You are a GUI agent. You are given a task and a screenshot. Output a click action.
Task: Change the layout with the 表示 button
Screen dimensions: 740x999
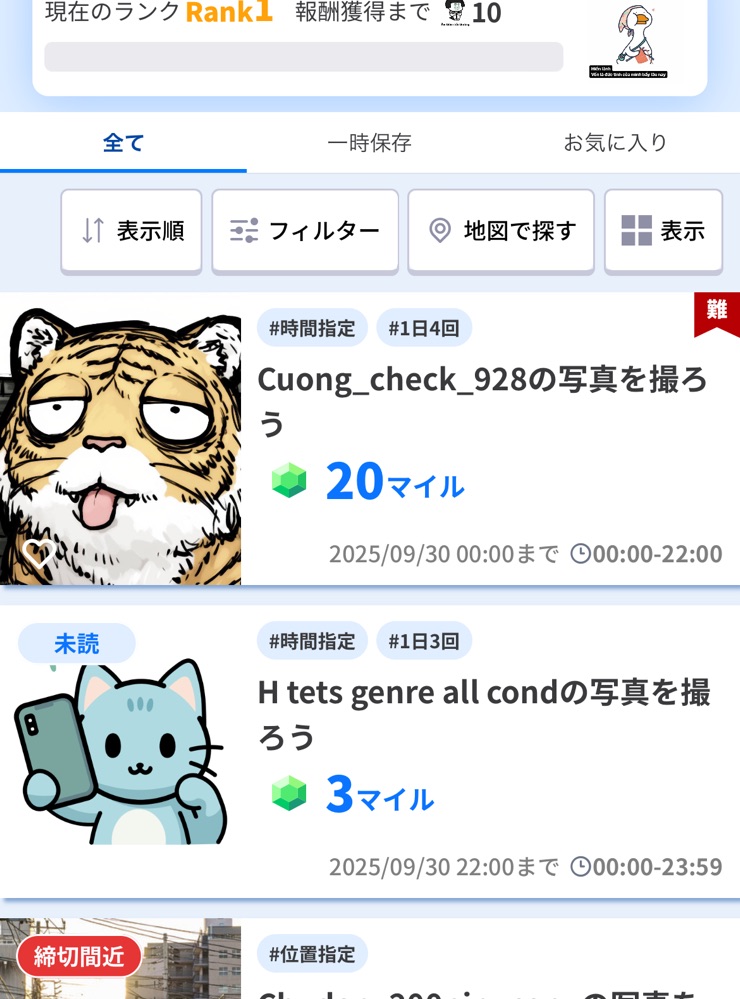coord(663,231)
